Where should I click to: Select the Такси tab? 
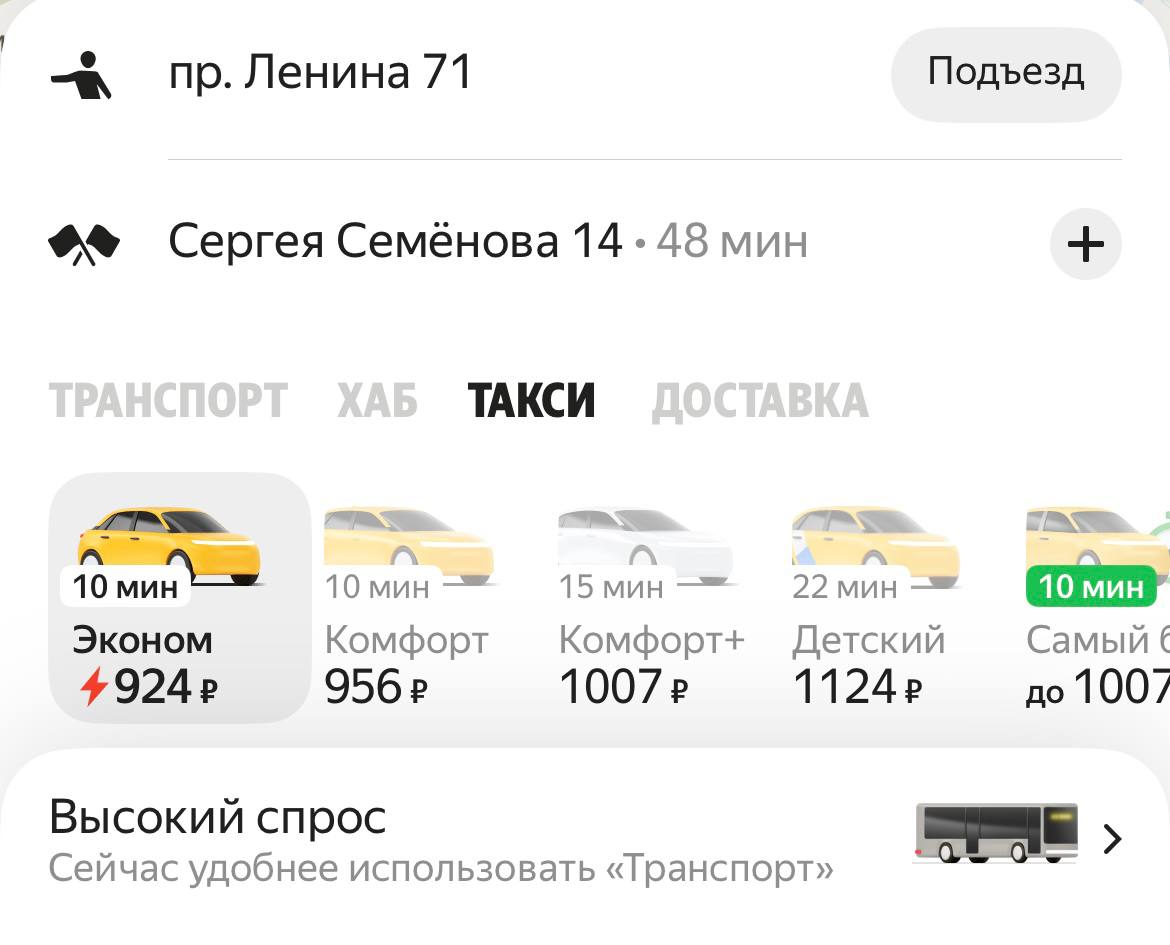pyautogui.click(x=531, y=401)
